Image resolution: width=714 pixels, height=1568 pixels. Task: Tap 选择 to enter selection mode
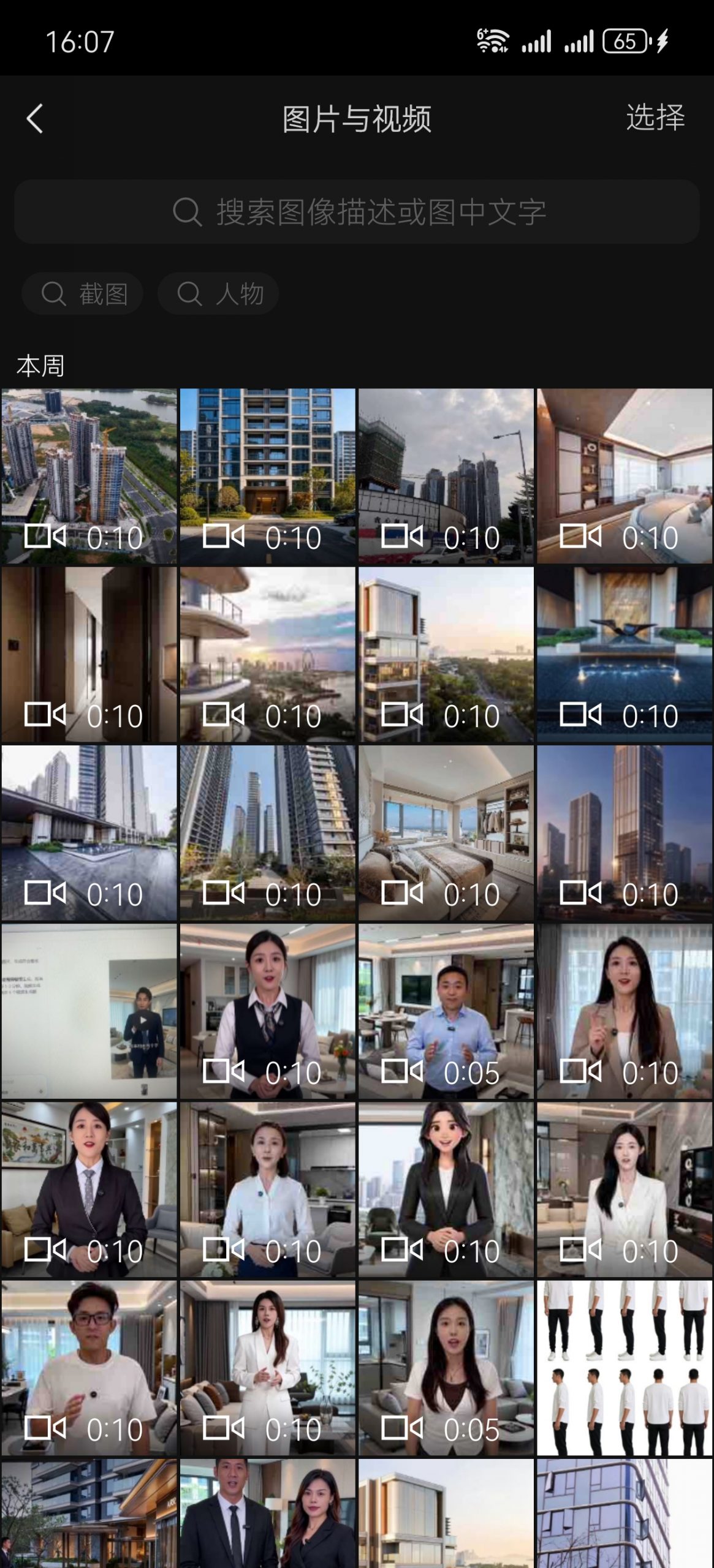[x=656, y=120]
